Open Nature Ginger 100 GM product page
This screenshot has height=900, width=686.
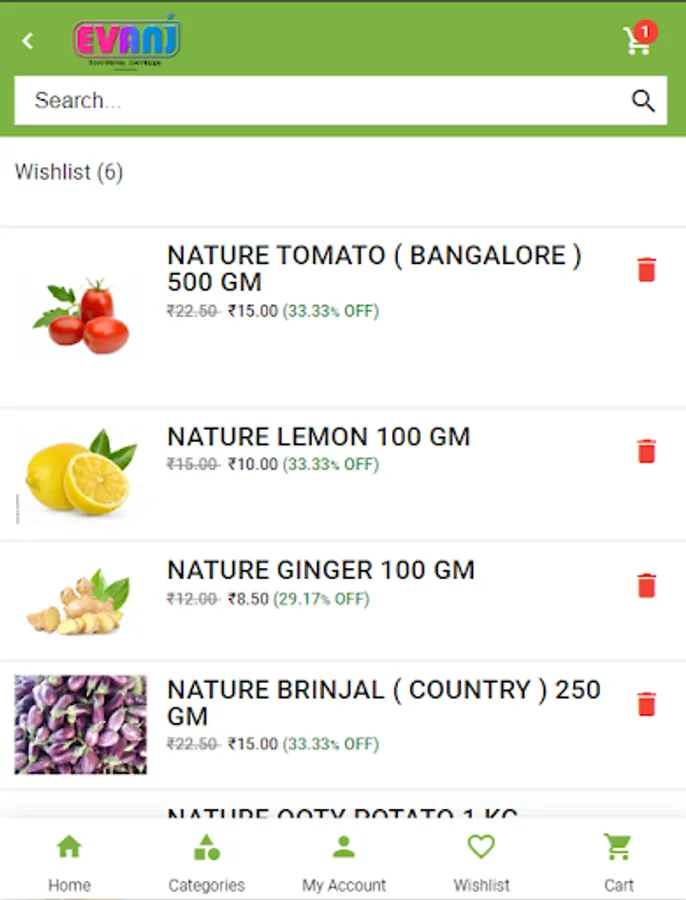click(x=320, y=571)
